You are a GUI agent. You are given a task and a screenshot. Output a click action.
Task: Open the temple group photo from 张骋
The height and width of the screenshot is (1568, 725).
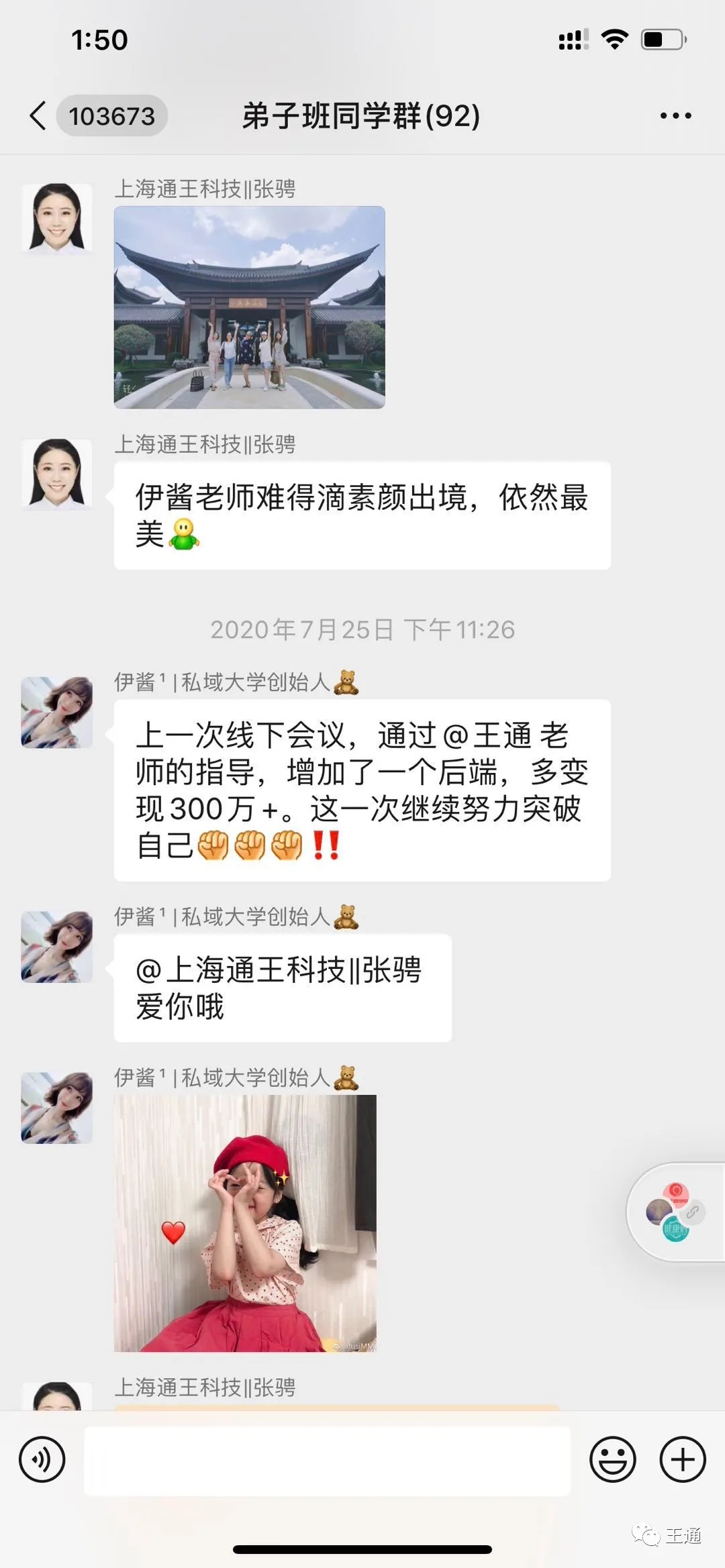tap(249, 307)
